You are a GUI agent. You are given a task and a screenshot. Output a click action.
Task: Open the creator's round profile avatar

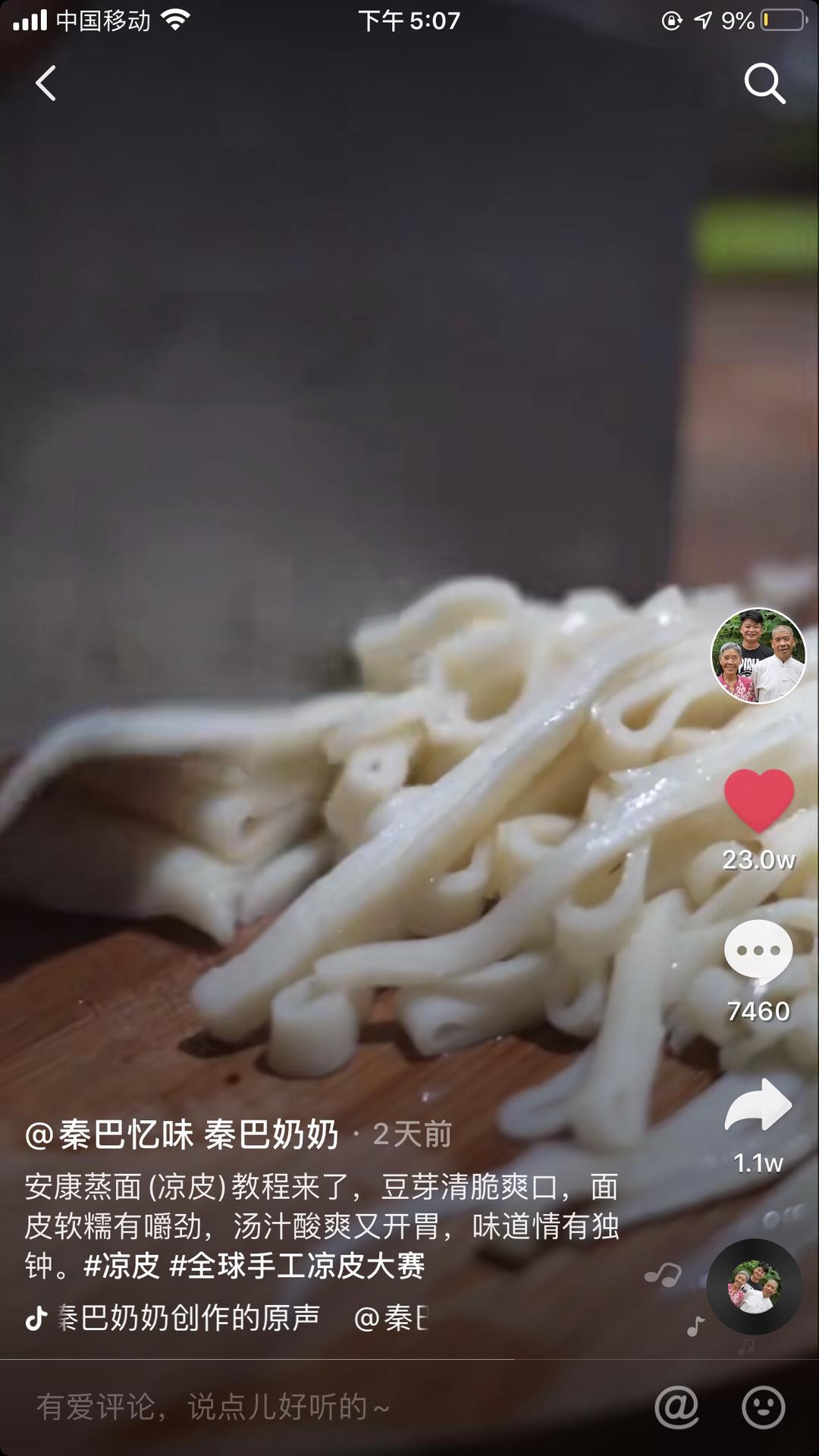(758, 656)
